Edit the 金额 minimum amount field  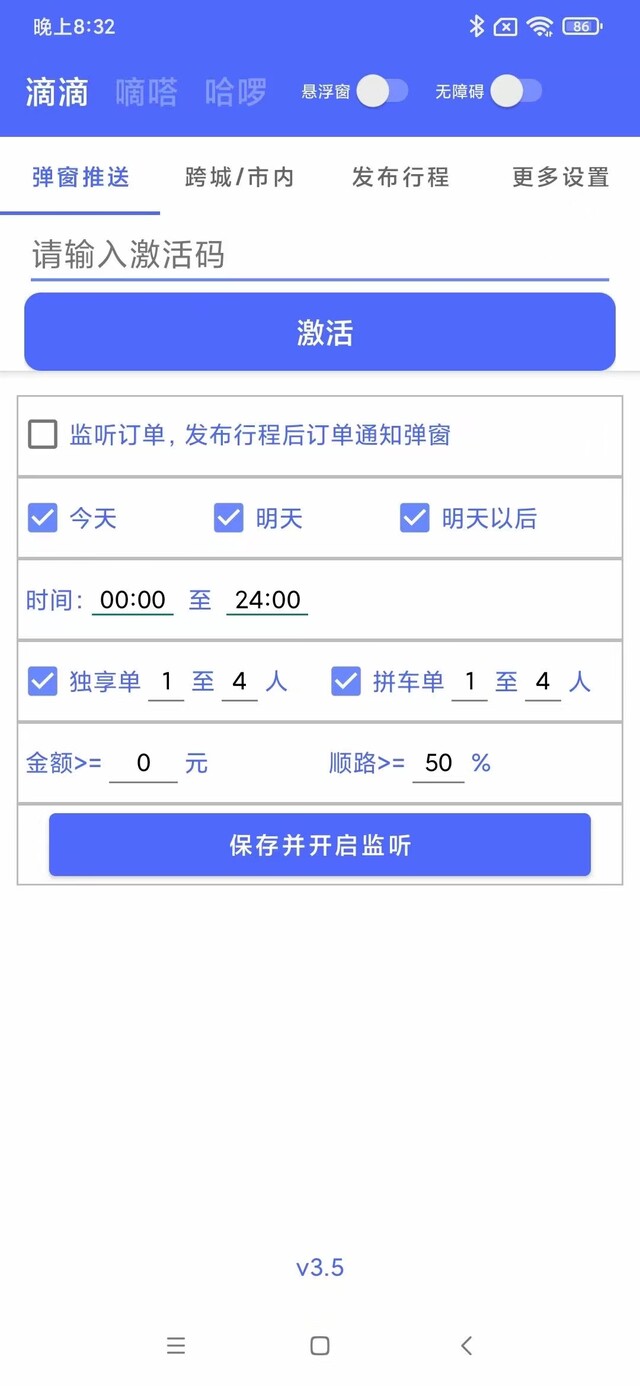tap(143, 764)
